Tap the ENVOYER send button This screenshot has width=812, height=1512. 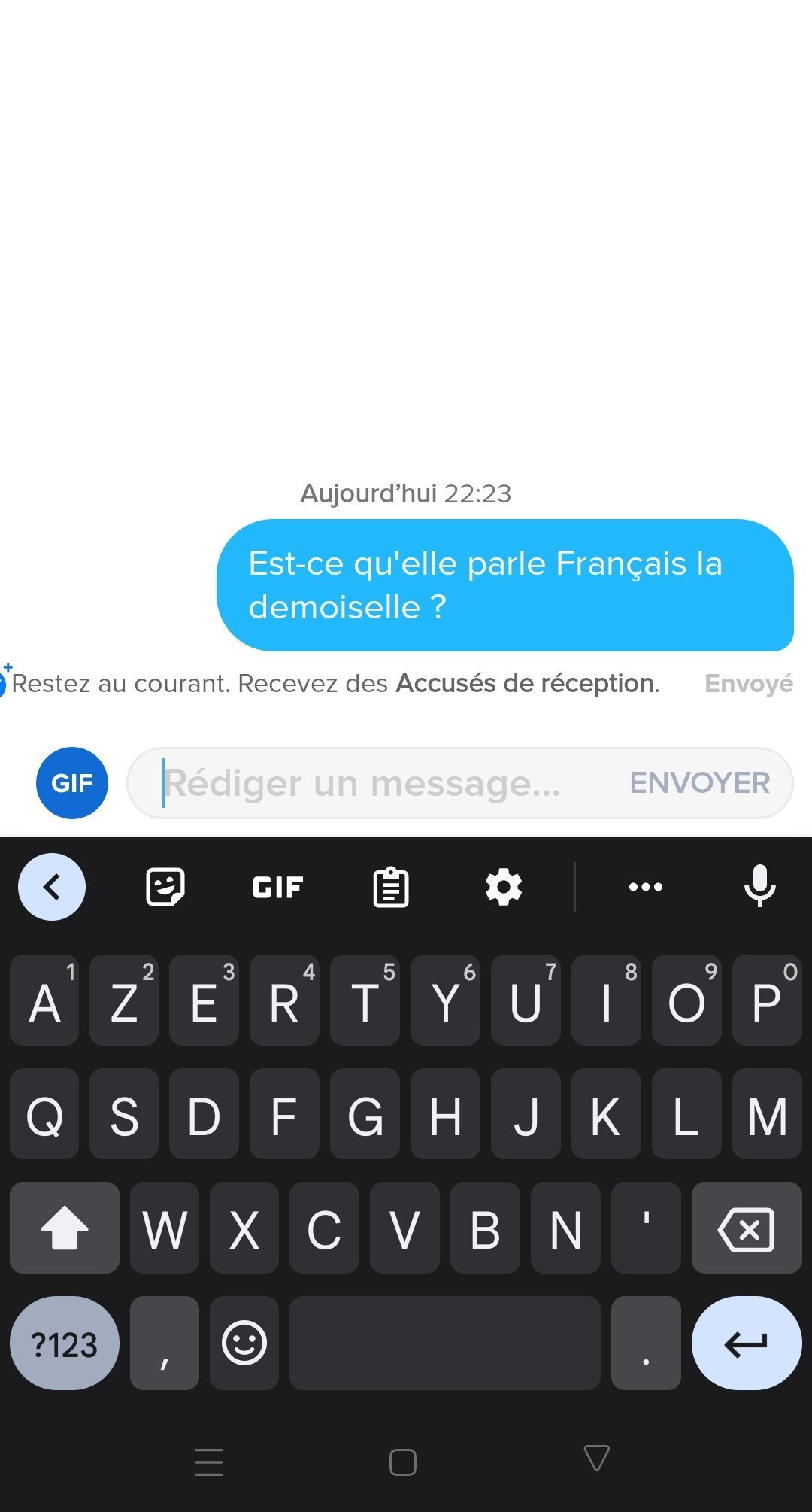[700, 782]
